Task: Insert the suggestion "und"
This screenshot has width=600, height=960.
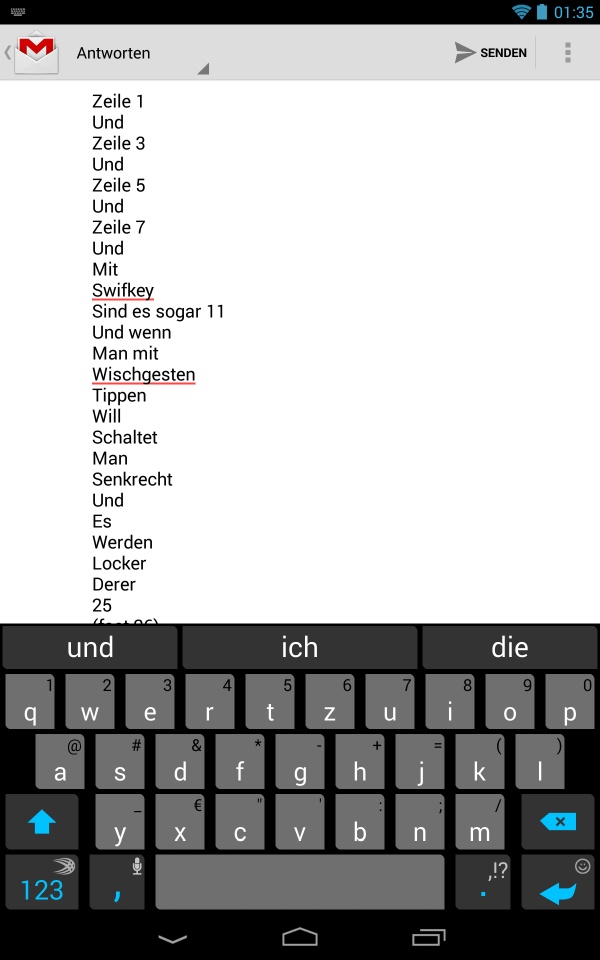Action: click(90, 647)
